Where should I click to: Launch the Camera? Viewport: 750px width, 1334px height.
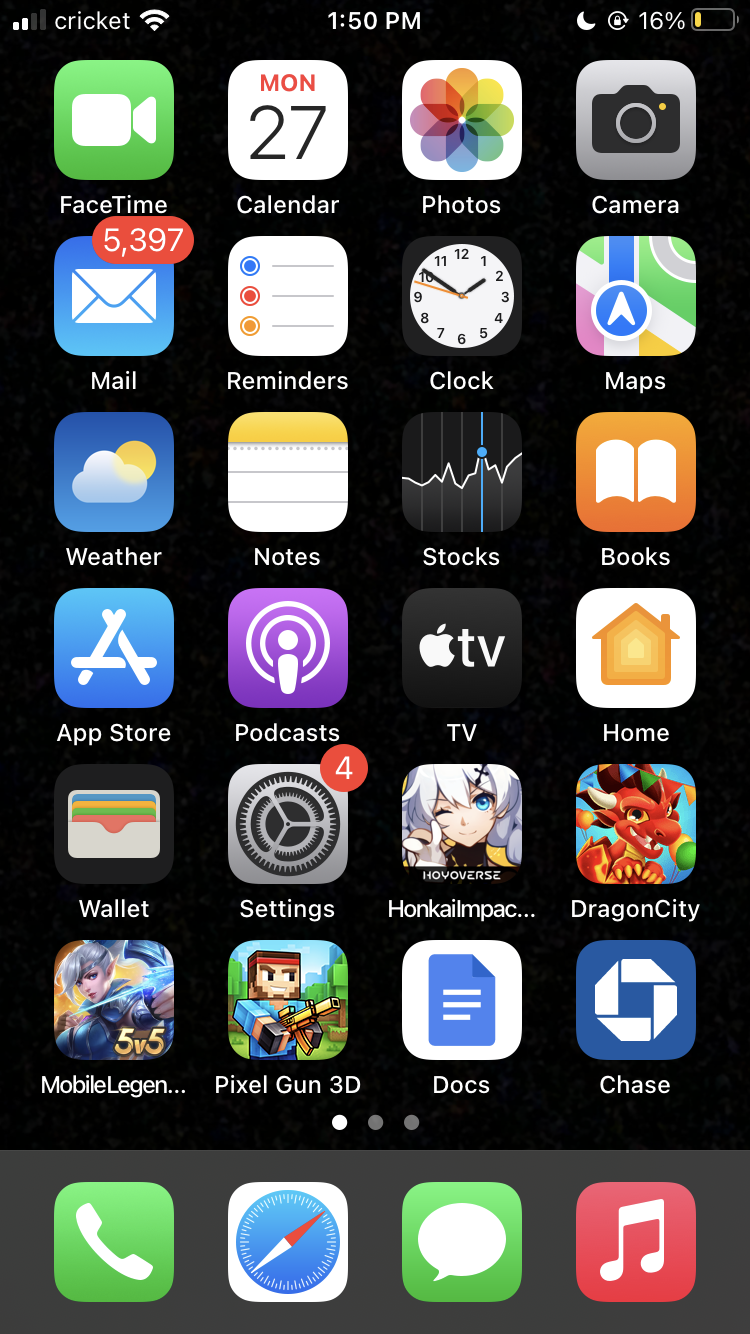[635, 120]
